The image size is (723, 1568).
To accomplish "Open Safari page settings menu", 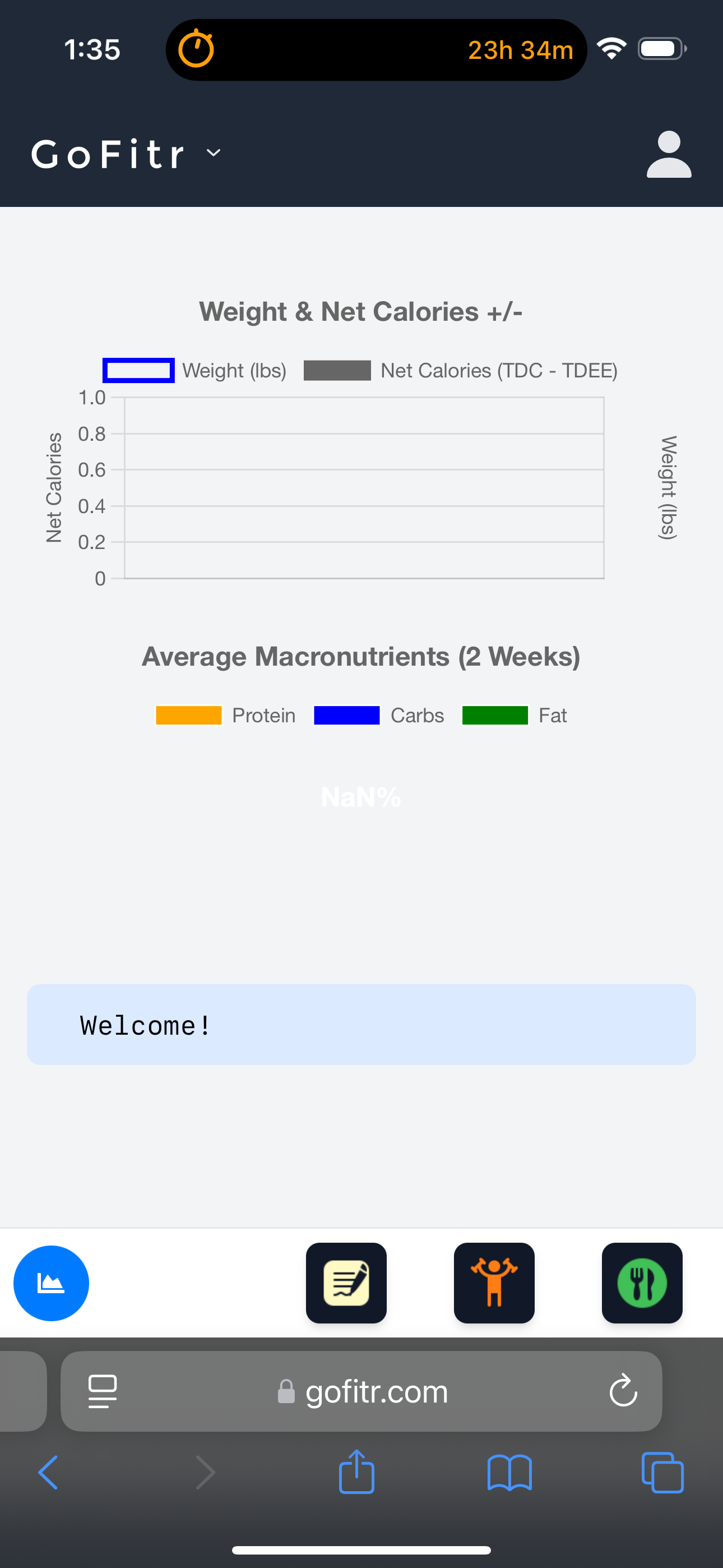I will (102, 1391).
